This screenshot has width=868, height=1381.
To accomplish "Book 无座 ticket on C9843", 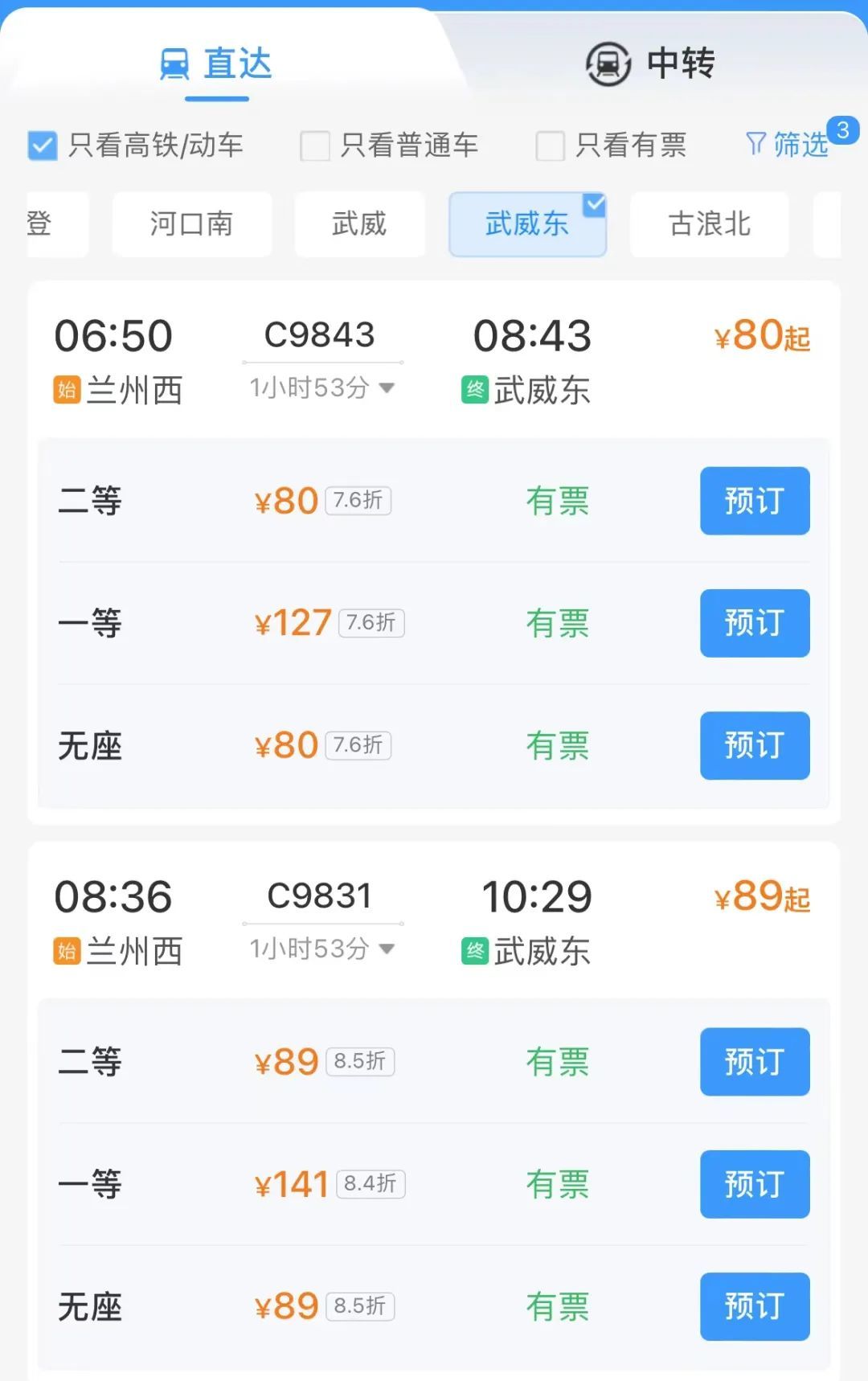I will 754,745.
